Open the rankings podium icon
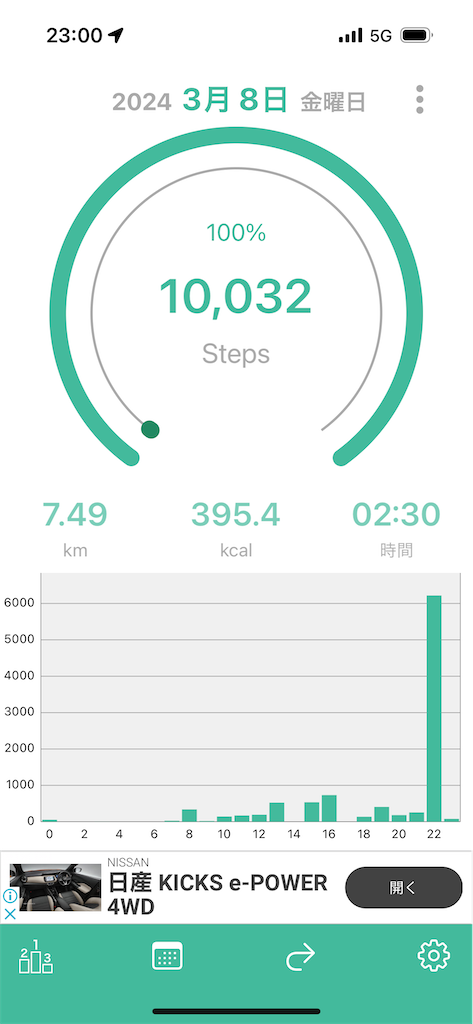 pos(36,957)
